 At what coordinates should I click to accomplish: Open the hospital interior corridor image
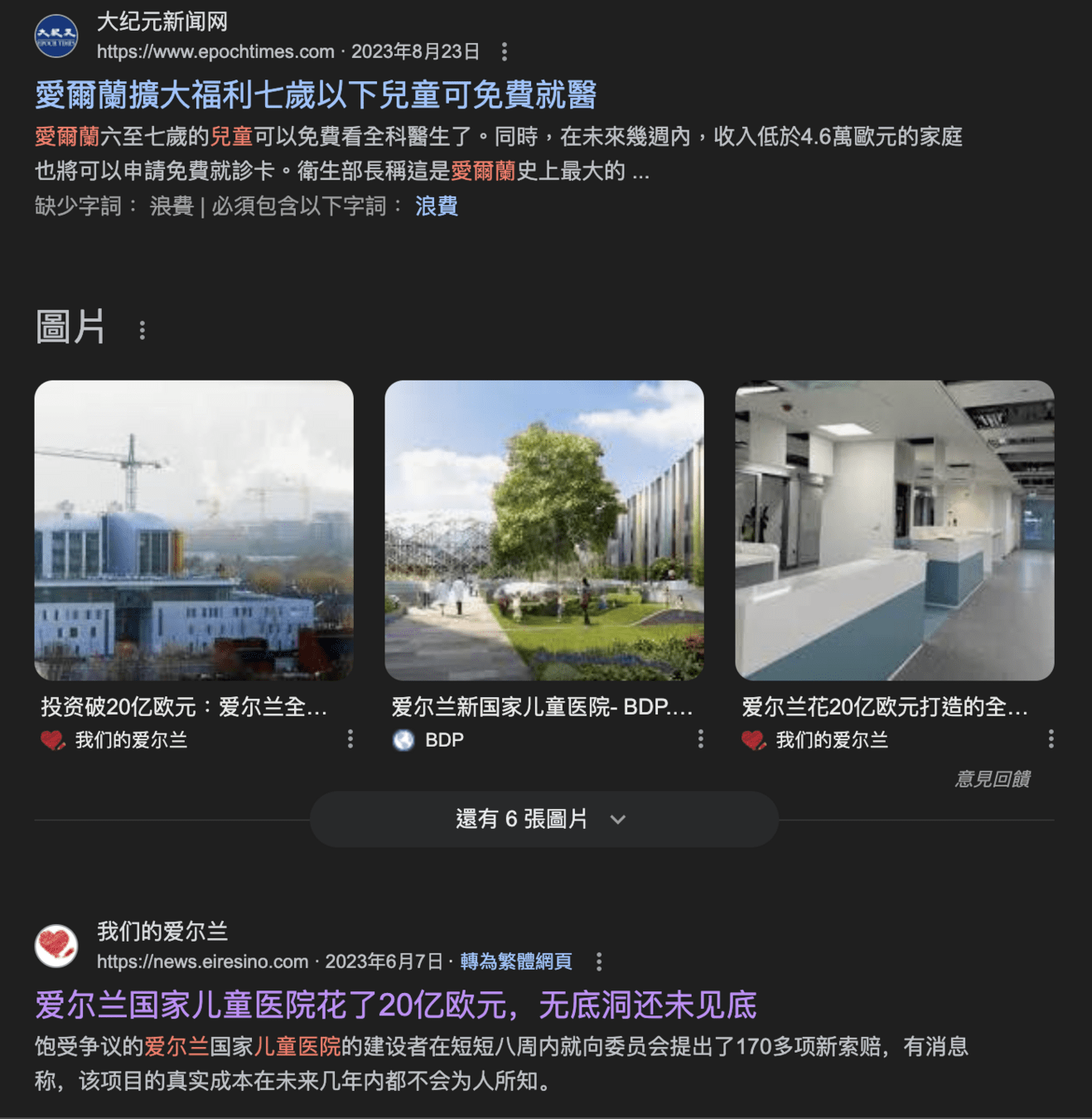point(895,530)
